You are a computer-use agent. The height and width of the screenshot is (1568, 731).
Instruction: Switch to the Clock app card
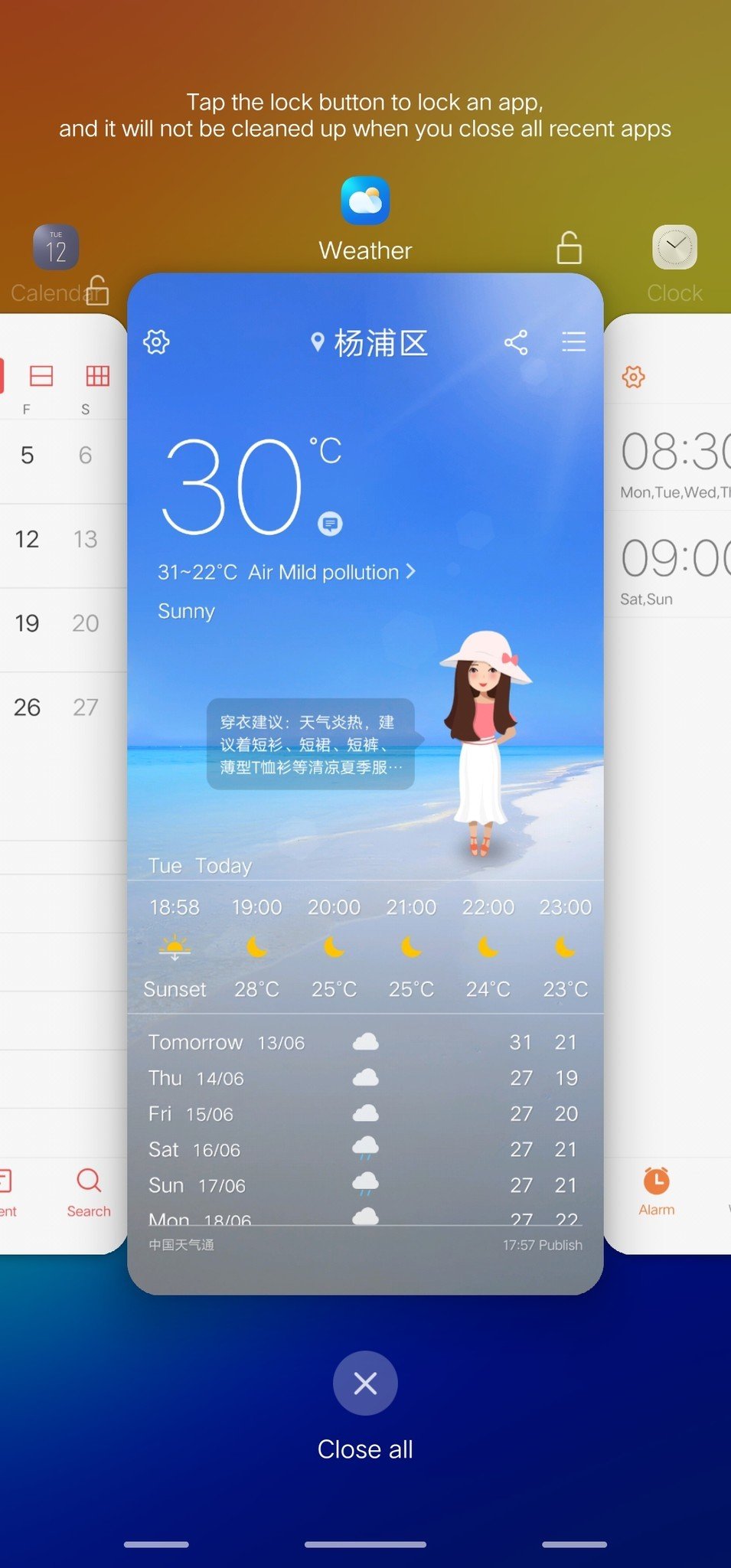[x=667, y=783]
